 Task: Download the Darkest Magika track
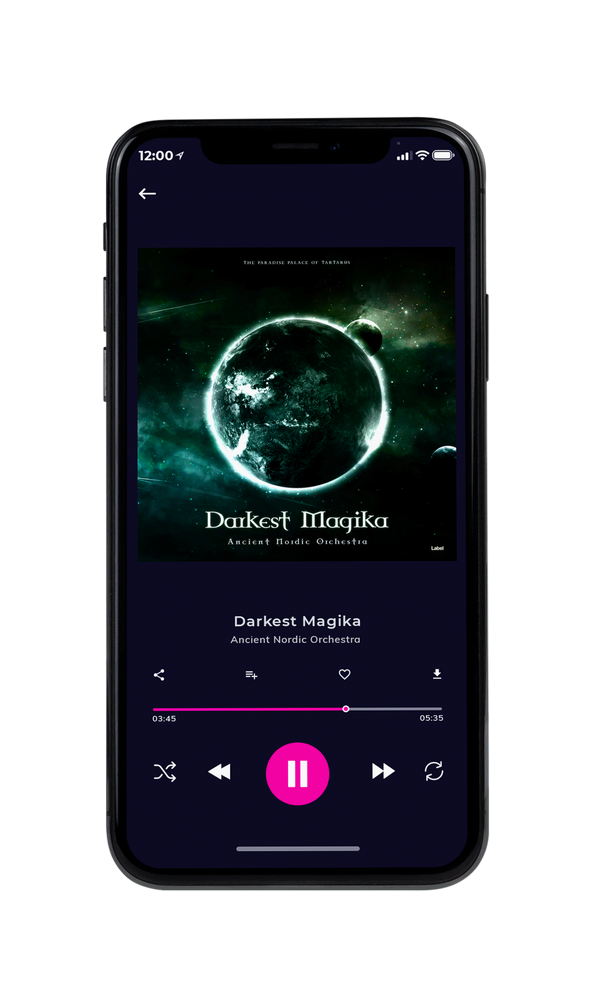[437, 674]
